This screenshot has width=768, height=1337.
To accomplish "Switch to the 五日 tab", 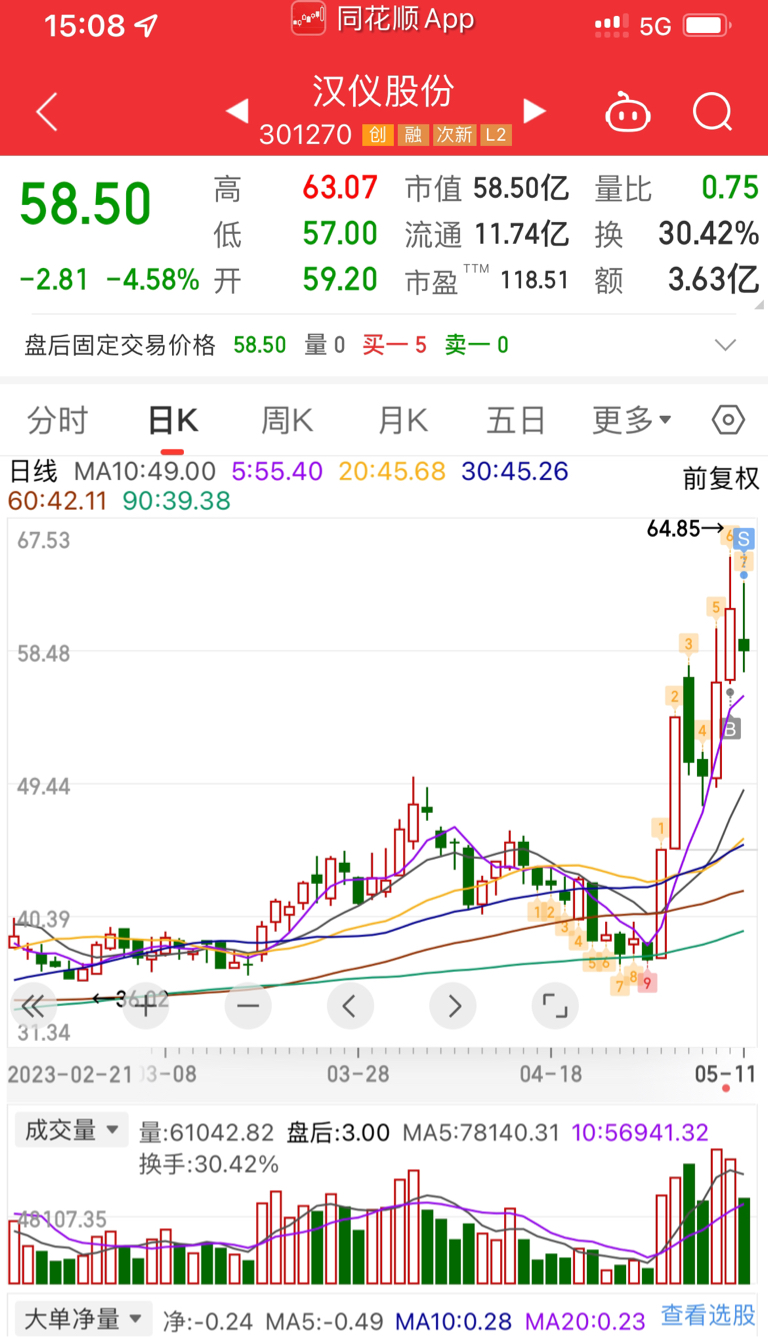I will pyautogui.click(x=516, y=420).
